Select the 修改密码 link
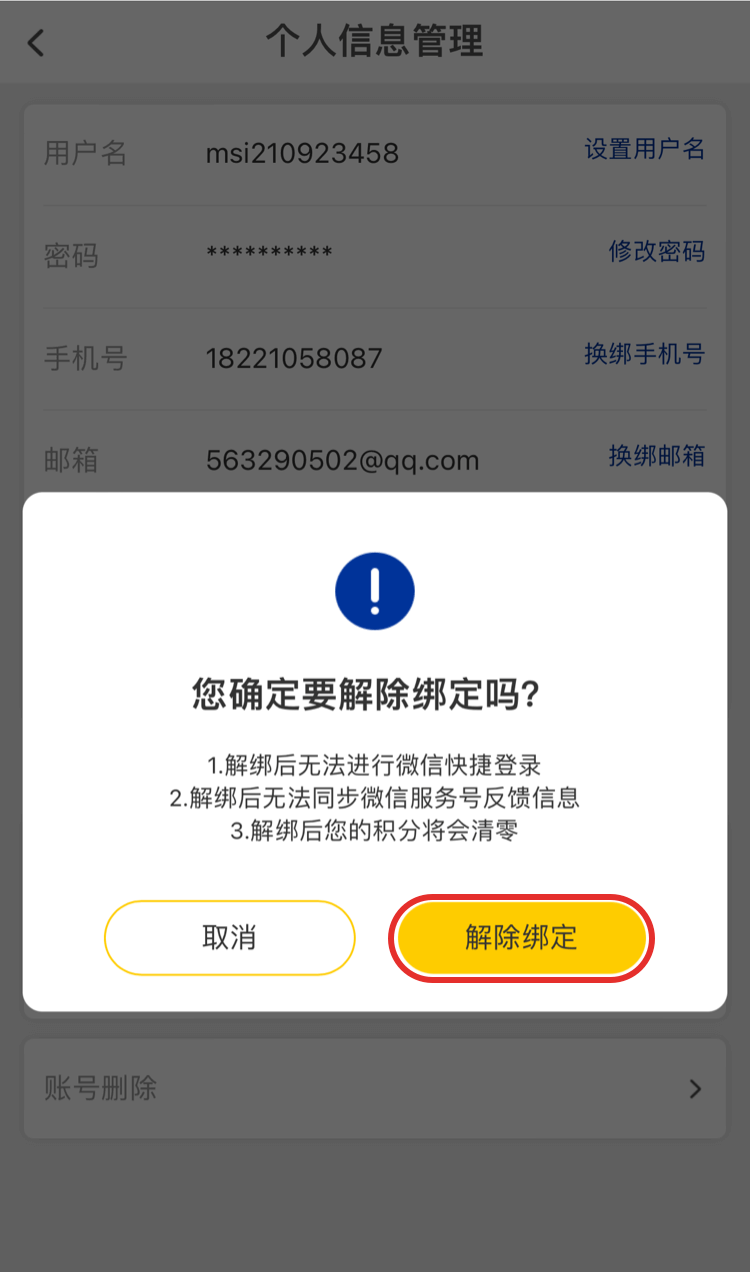This screenshot has width=750, height=1272. (656, 252)
